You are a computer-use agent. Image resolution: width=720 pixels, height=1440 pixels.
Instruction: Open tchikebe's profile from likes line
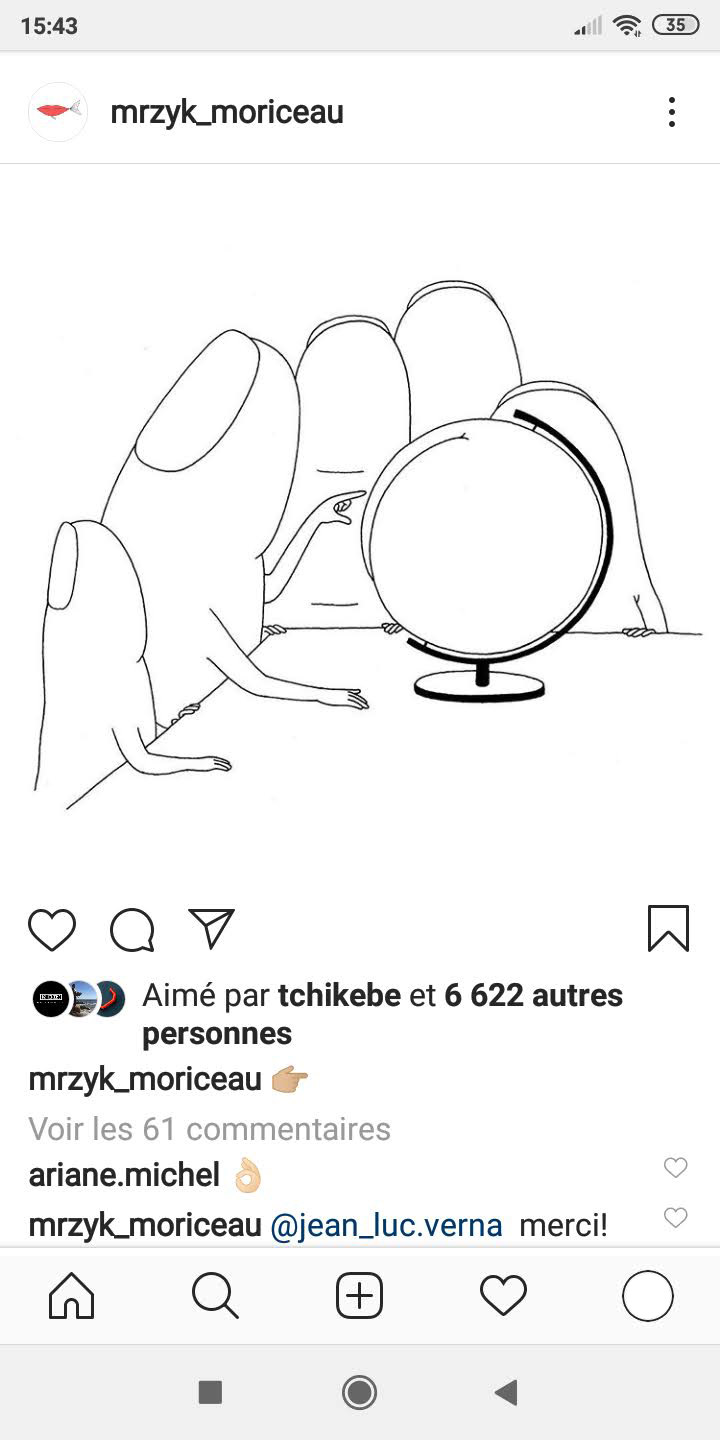point(339,995)
